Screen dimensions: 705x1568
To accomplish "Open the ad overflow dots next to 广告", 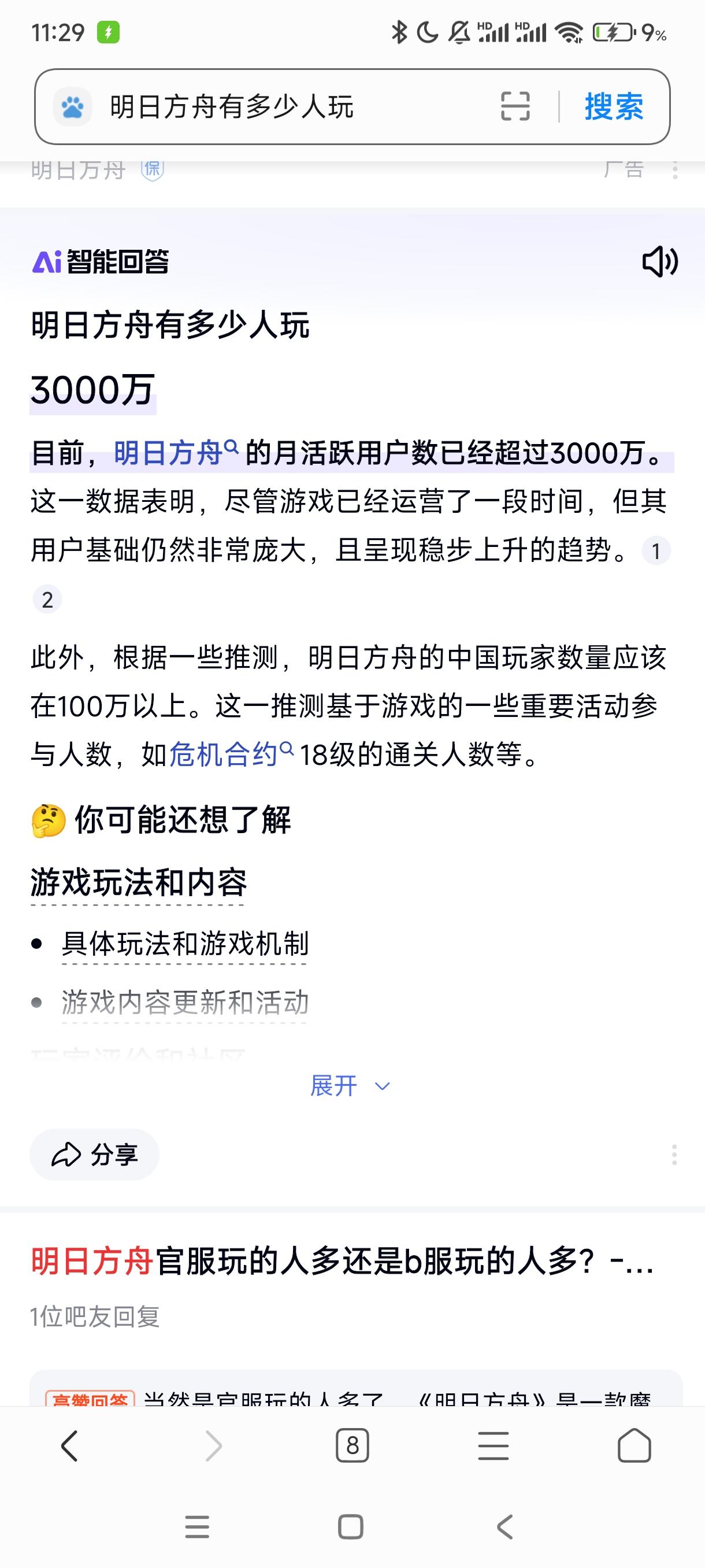I will 674,169.
